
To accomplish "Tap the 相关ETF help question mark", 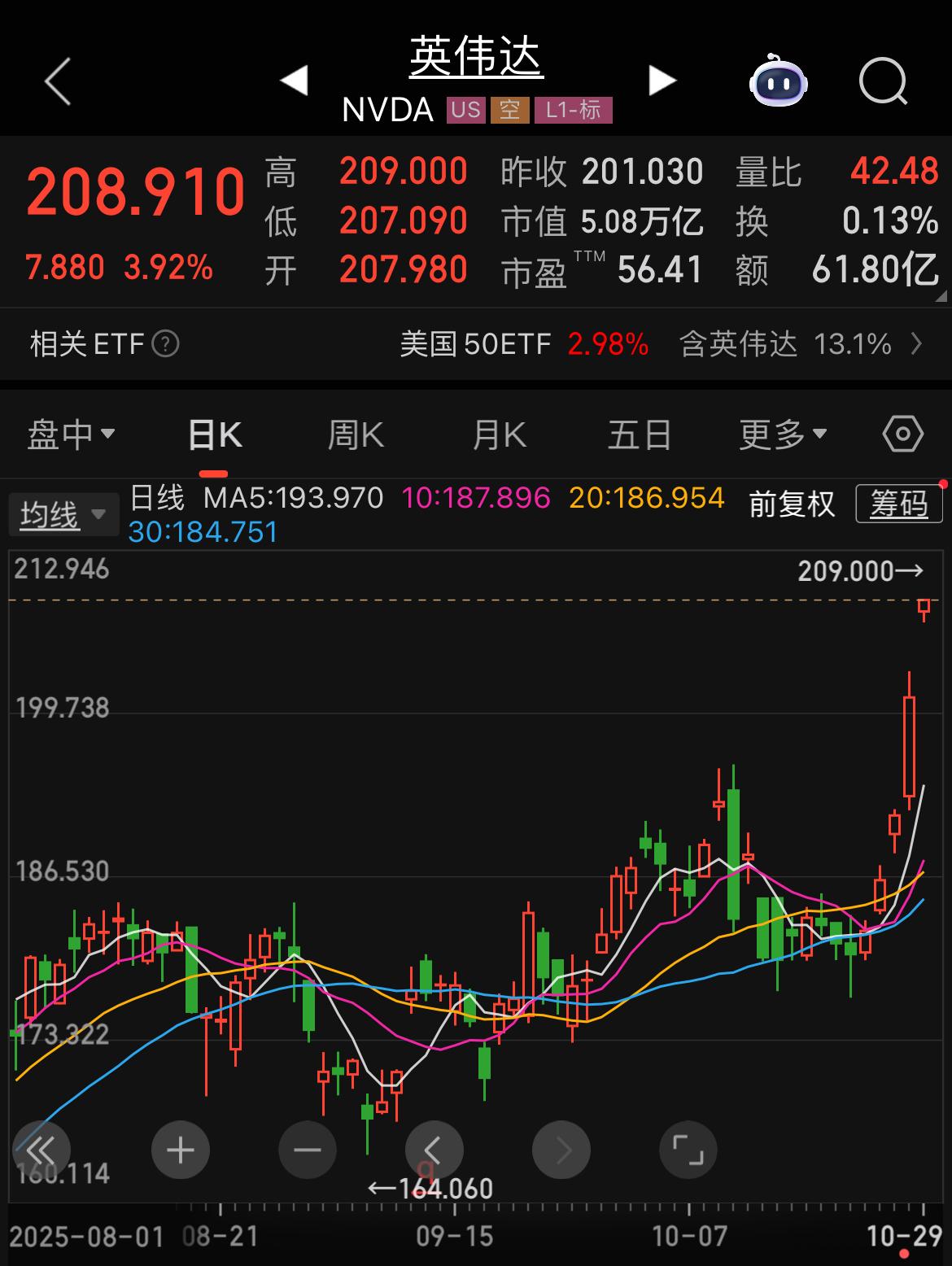I will click(166, 344).
